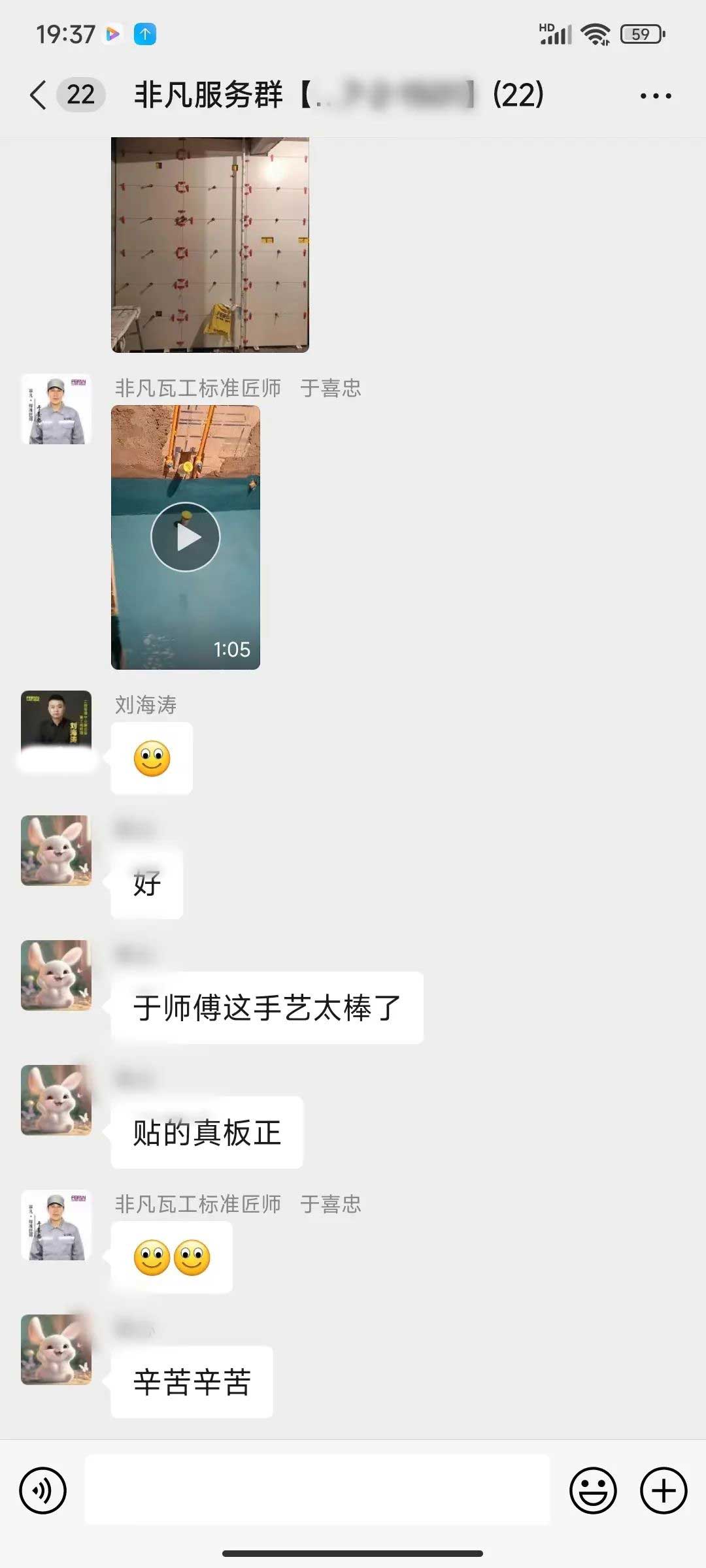Open the tiled wall photo
Viewport: 706px width, 1568px height.
click(x=210, y=245)
